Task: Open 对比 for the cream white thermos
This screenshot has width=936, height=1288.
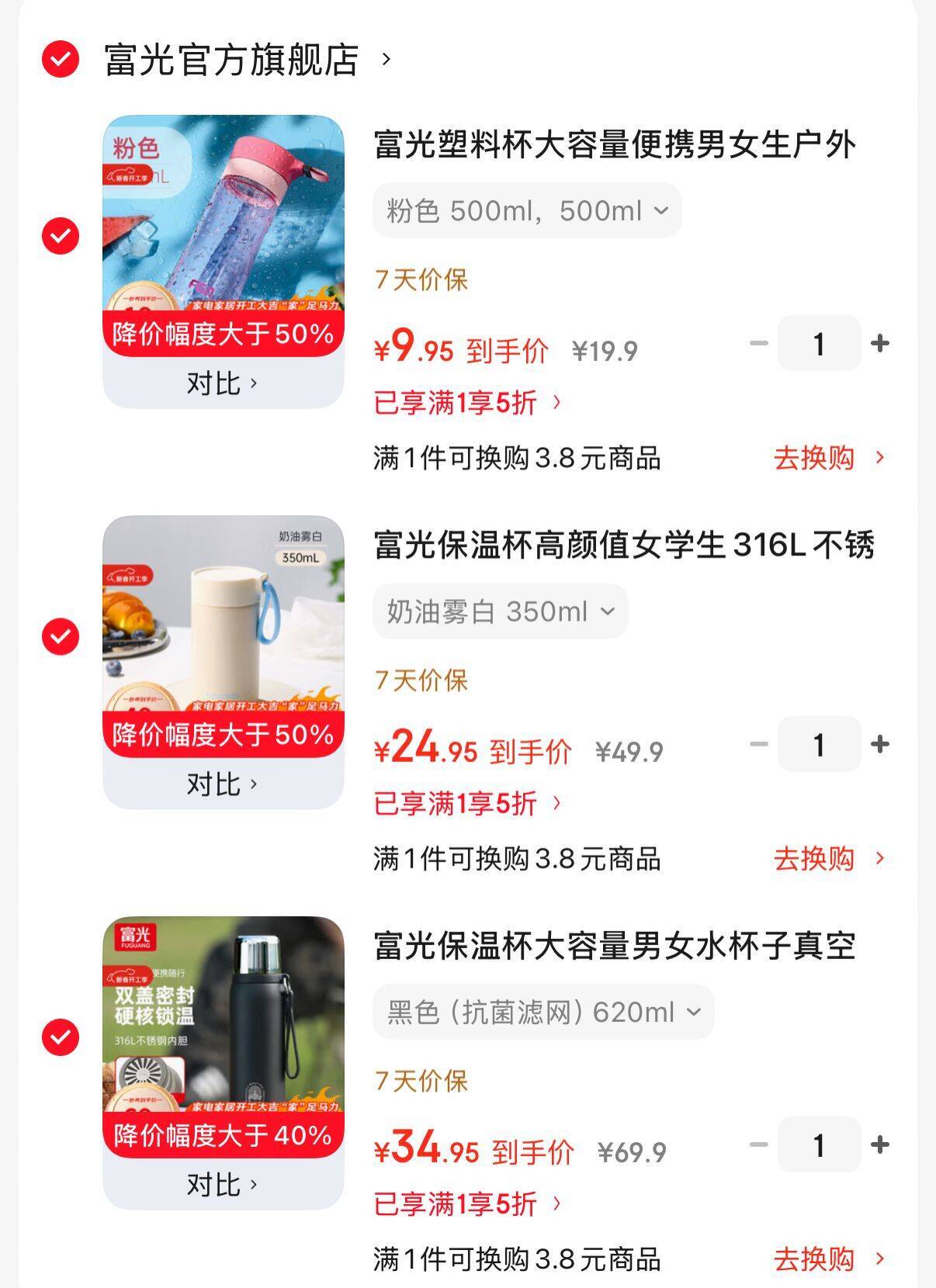Action: (223, 784)
